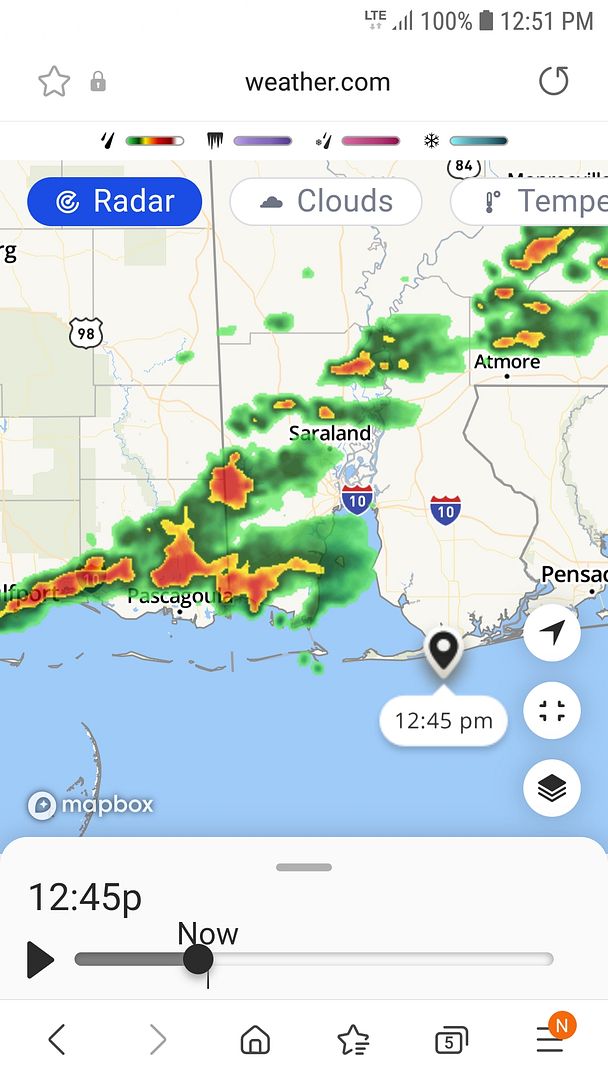The height and width of the screenshot is (1080, 608).
Task: Center map on my current location
Action: coord(552,632)
